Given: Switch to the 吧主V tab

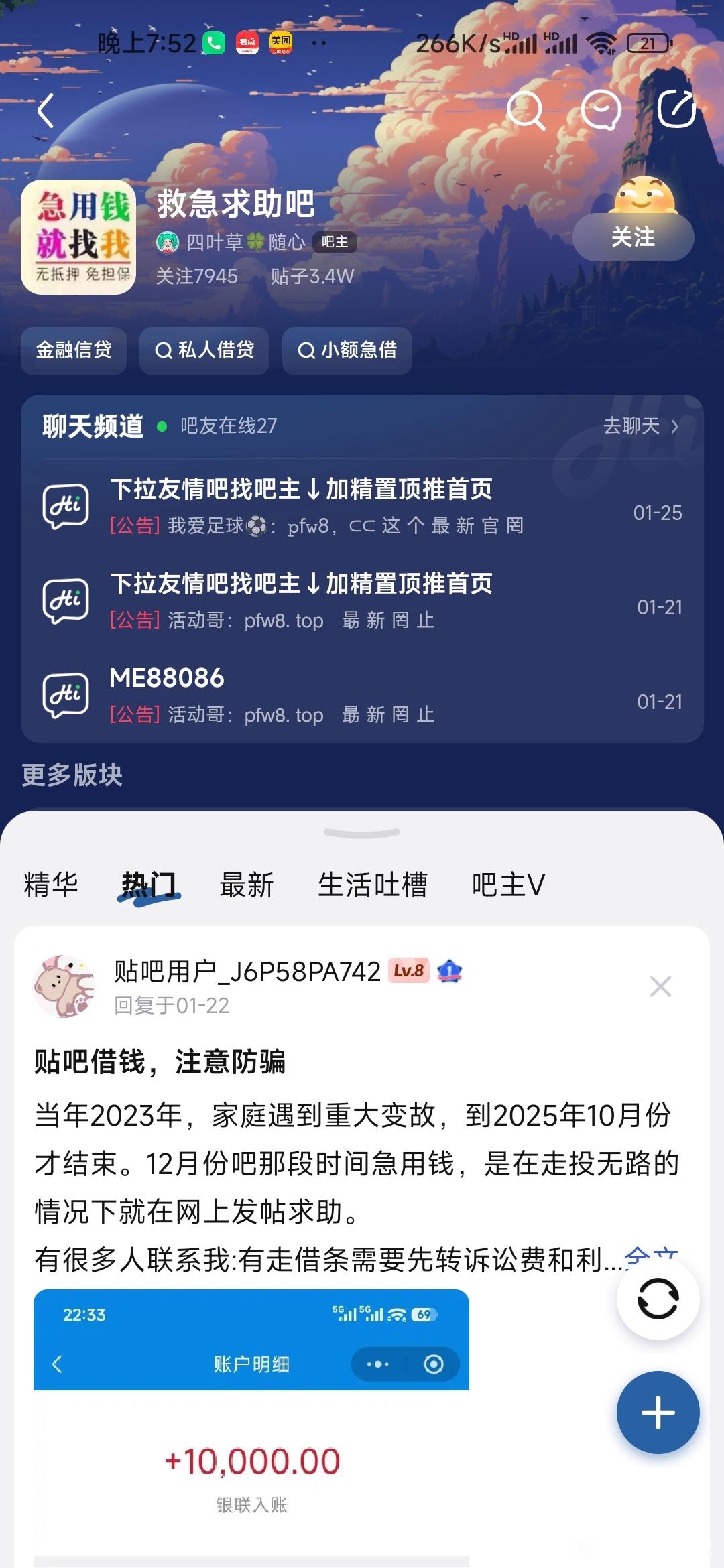Looking at the screenshot, I should (x=508, y=885).
